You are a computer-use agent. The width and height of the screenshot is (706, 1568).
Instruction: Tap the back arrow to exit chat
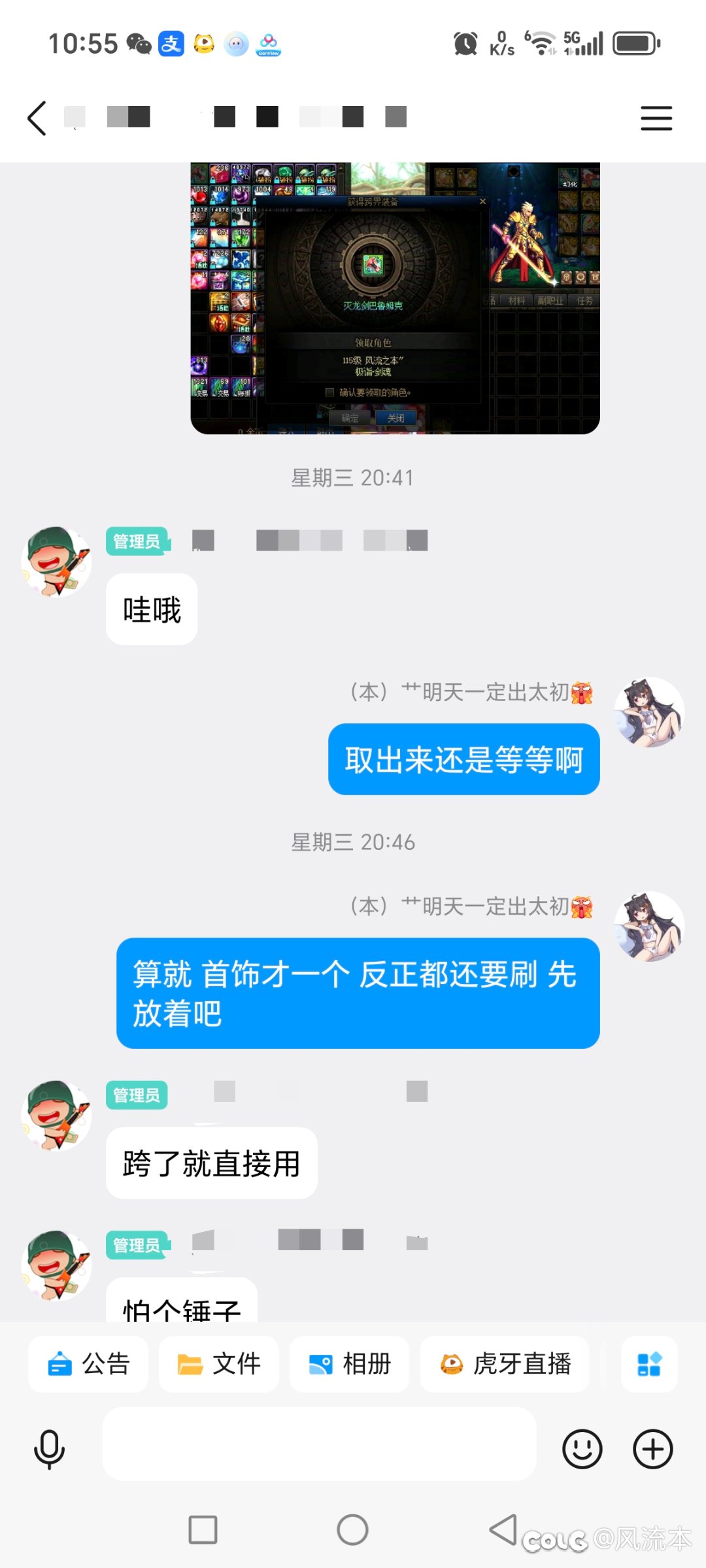click(37, 119)
